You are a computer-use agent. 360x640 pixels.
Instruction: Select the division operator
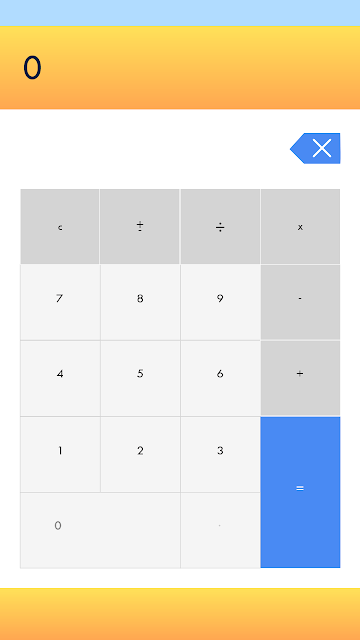[220, 227]
